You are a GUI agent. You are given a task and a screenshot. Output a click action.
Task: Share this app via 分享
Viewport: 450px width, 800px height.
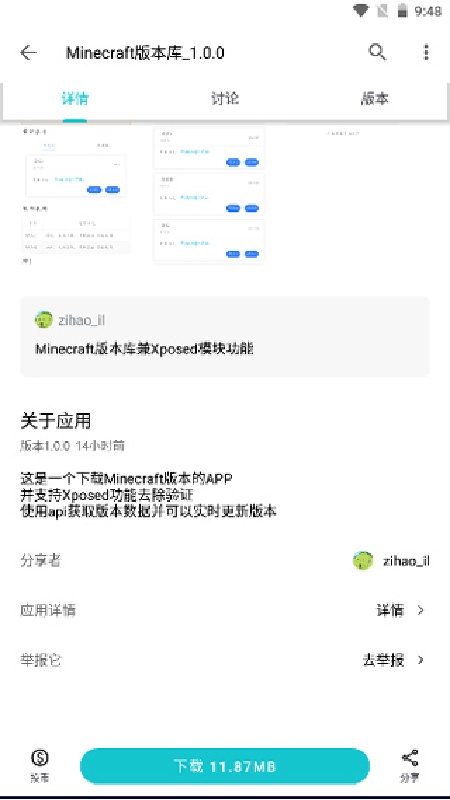click(x=409, y=765)
